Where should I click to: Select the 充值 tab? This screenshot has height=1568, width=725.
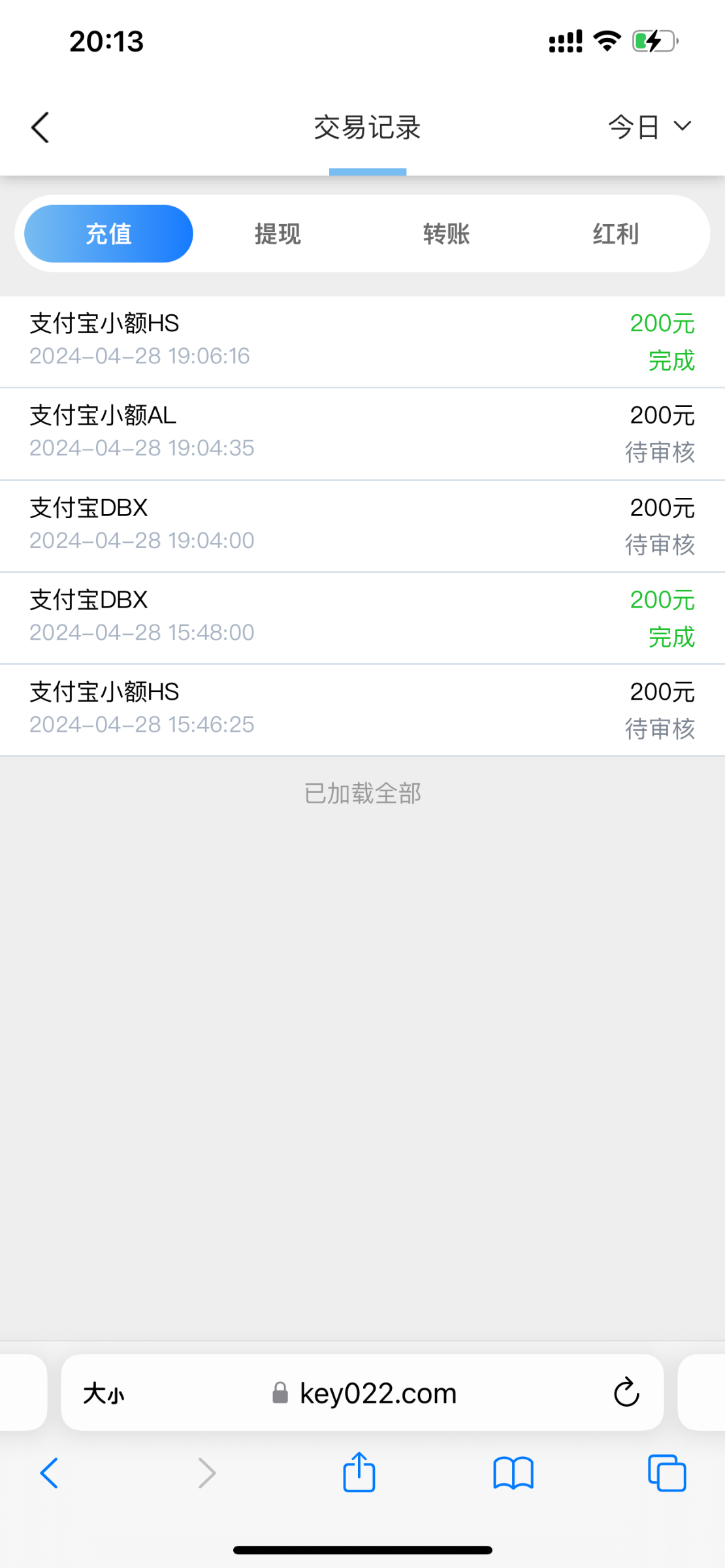tap(108, 234)
